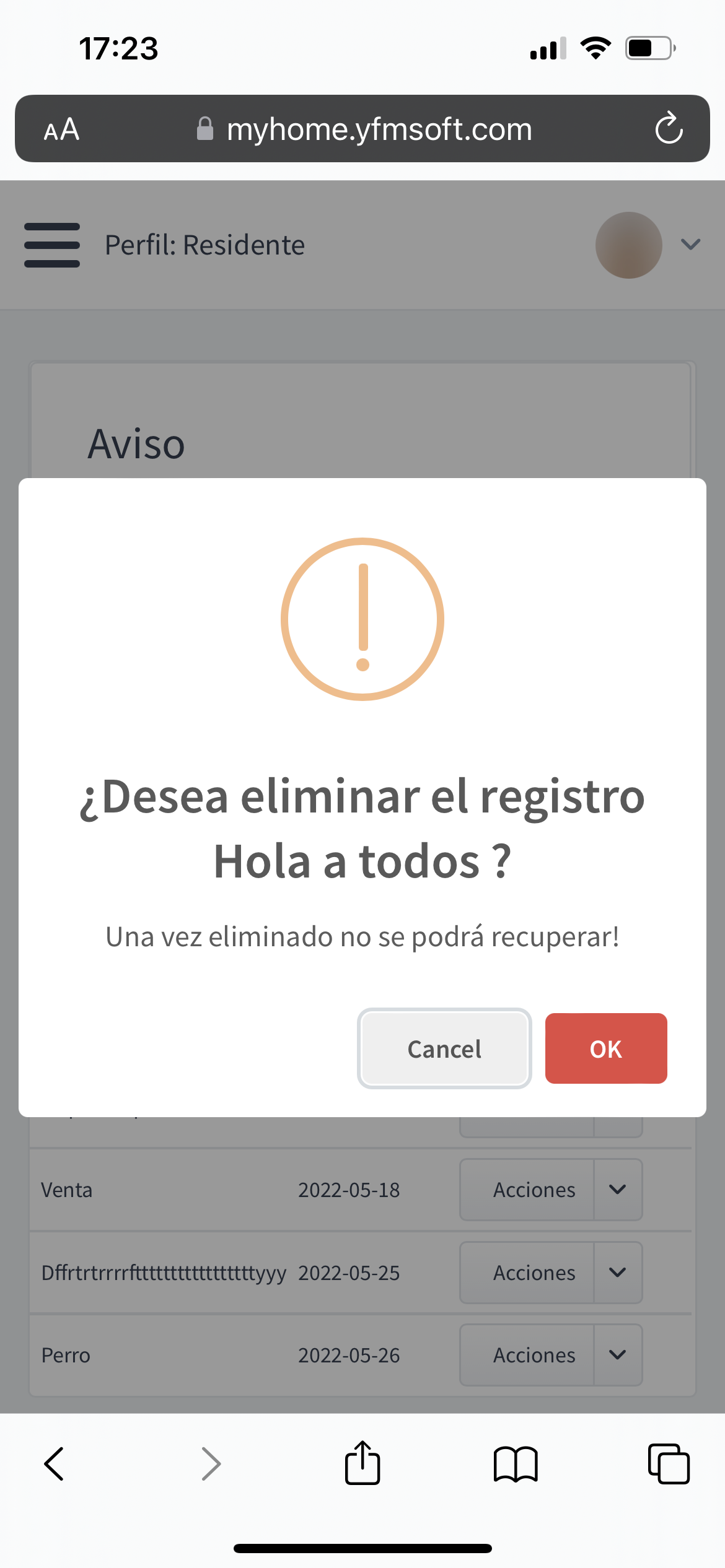Open the Safari share sheet

coord(362,1463)
